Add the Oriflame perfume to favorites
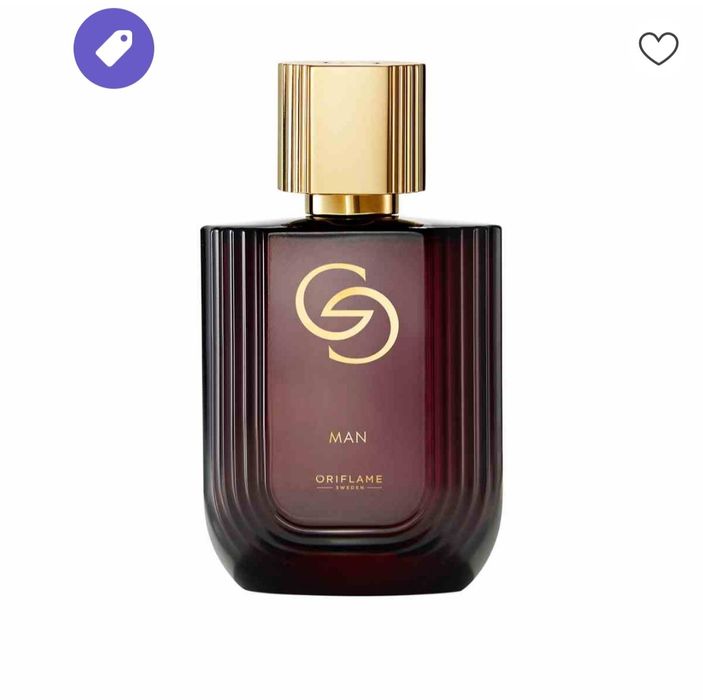 coord(658,48)
